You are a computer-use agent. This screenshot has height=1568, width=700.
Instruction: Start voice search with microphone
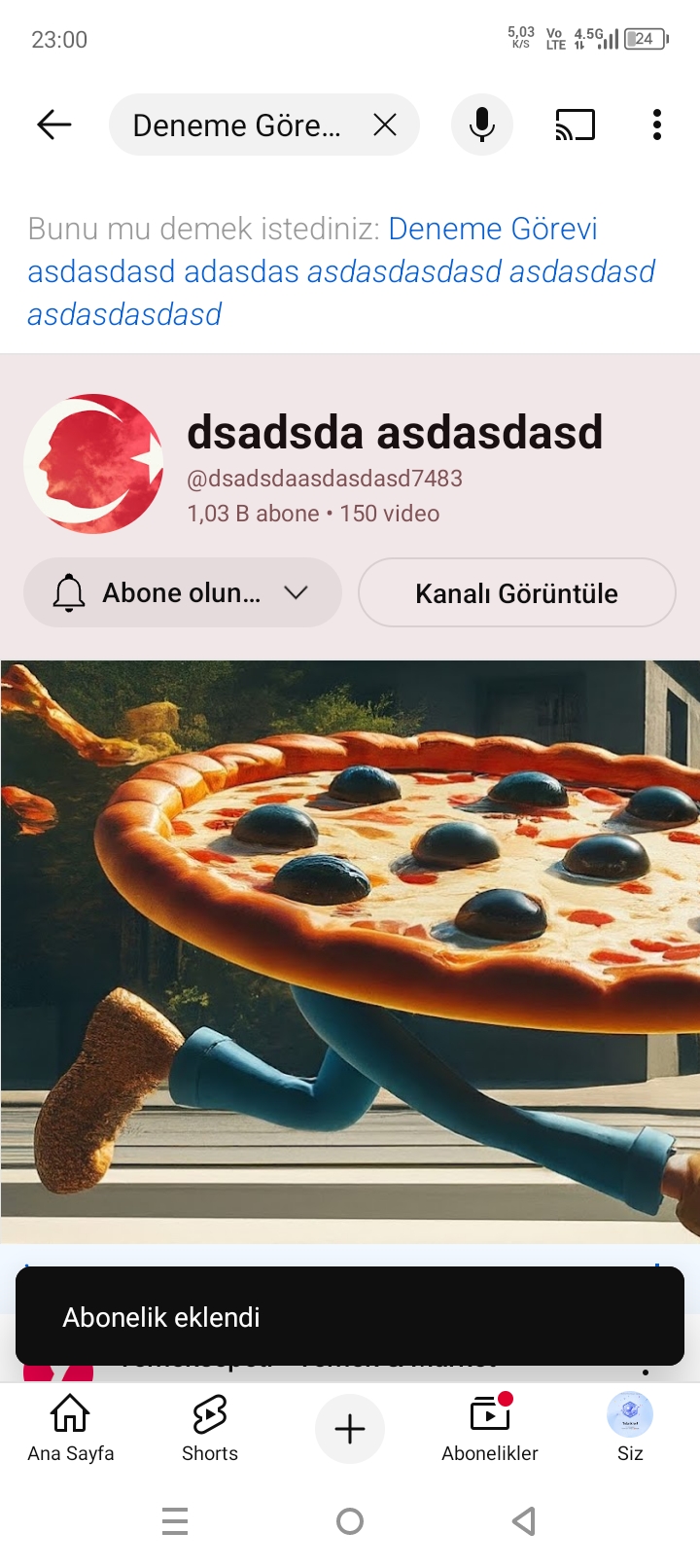coord(482,125)
